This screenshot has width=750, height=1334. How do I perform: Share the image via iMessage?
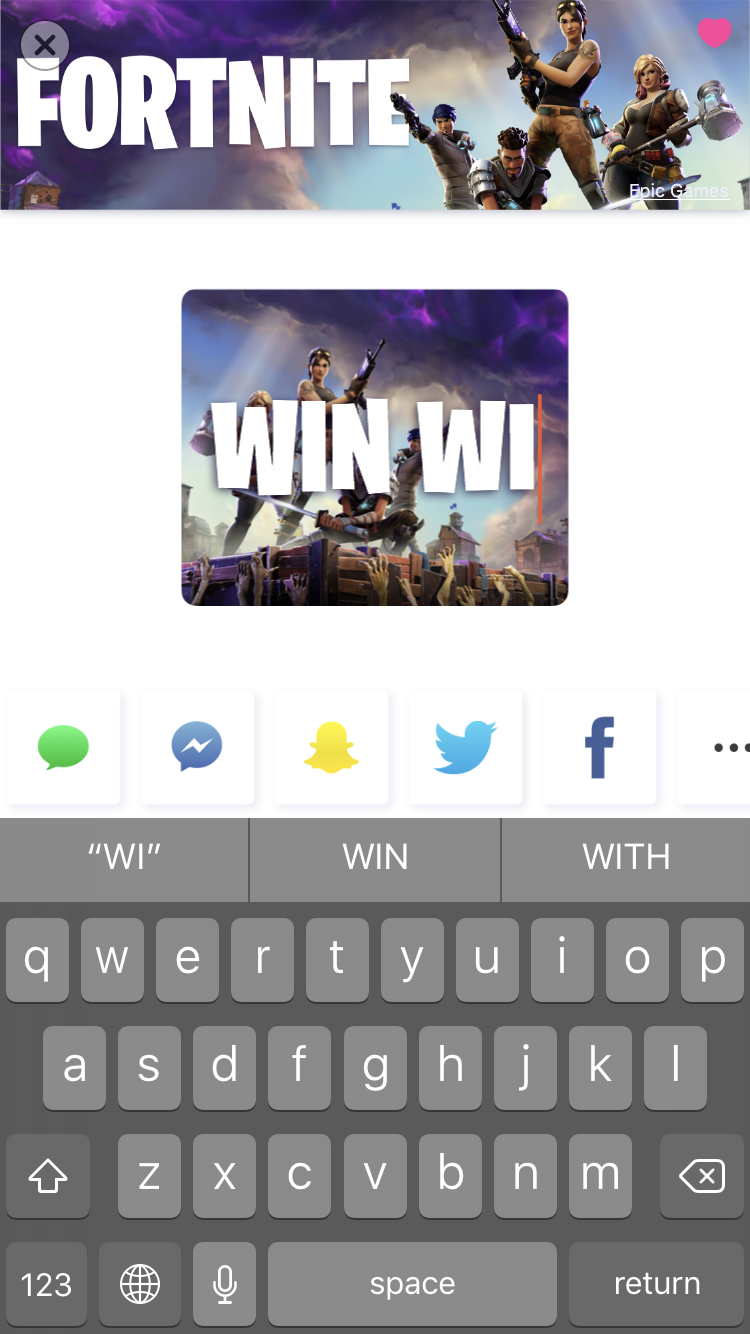click(x=63, y=747)
